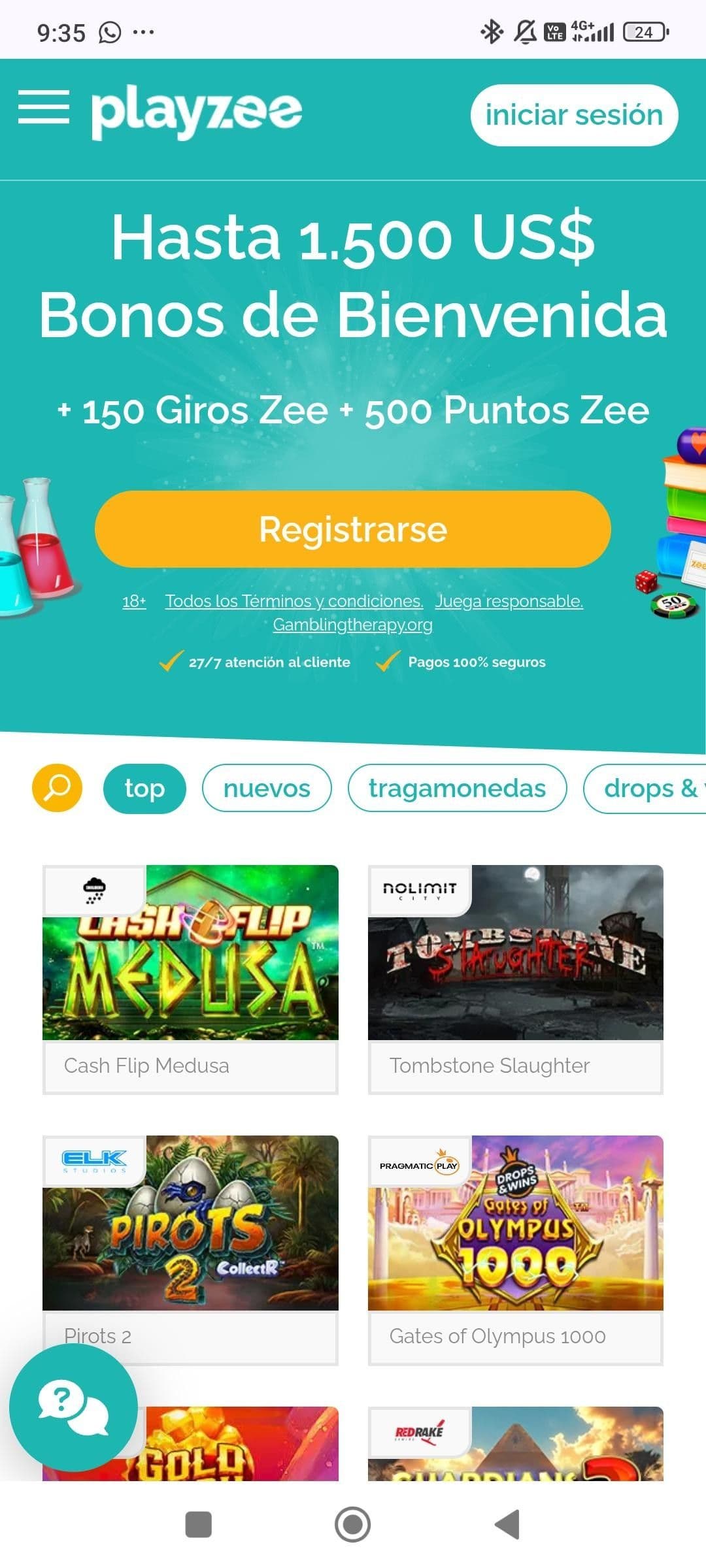Open the hamburger navigation menu
706x1568 pixels.
(44, 110)
